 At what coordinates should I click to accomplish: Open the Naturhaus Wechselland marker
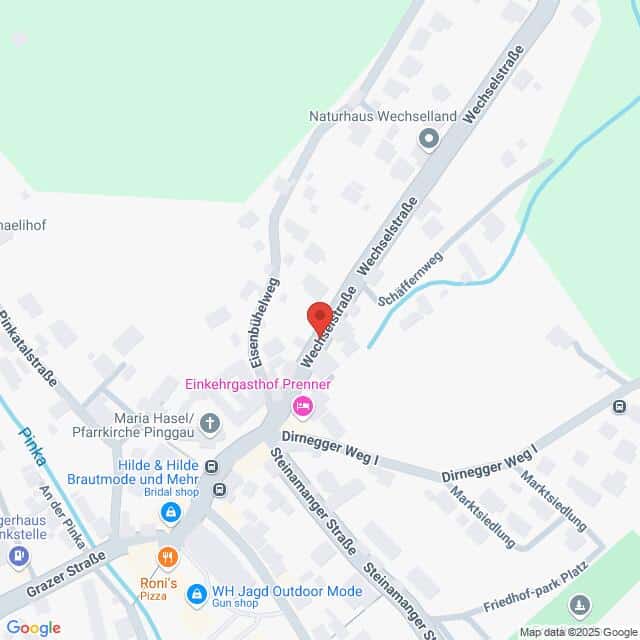[x=430, y=140]
